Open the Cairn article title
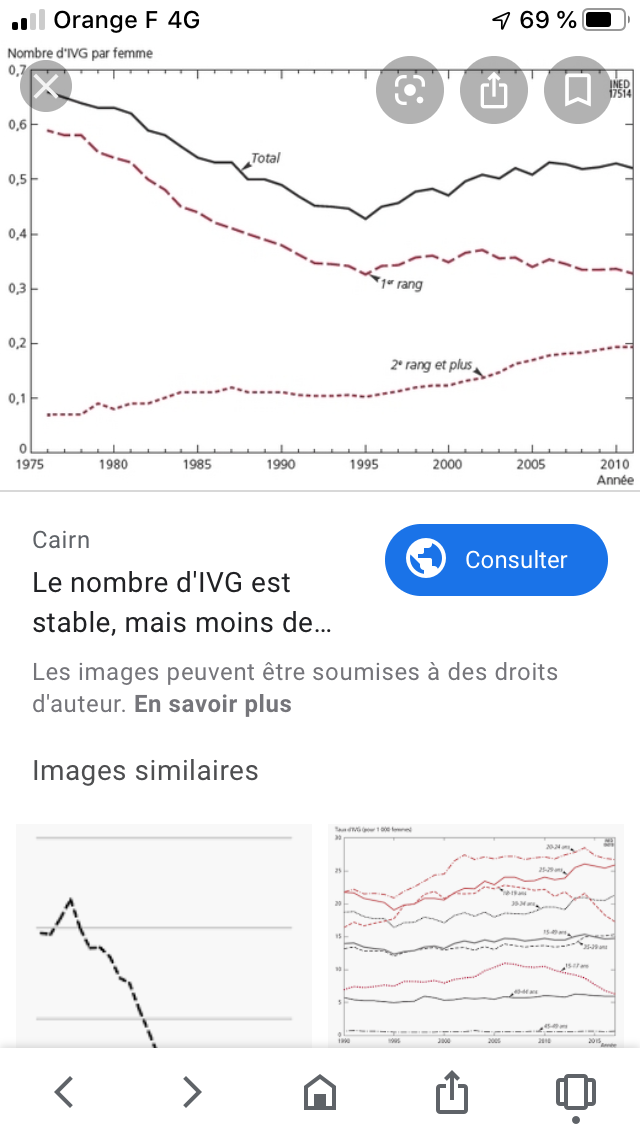Screen dimensions: 640x1136 [x=182, y=602]
